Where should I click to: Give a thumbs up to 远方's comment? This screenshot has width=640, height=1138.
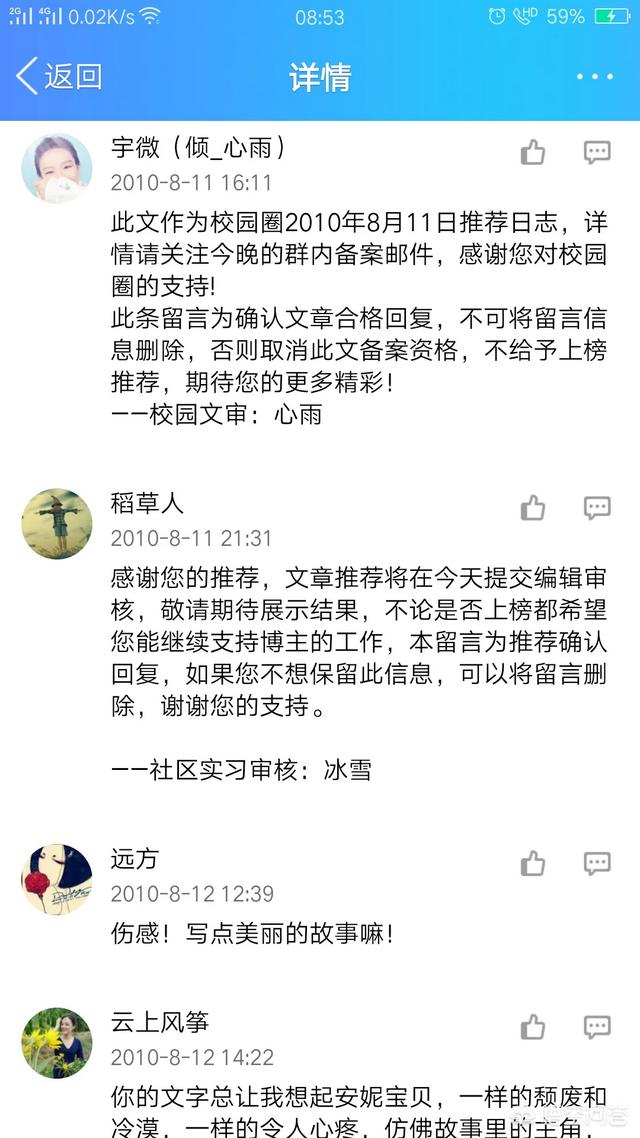(533, 863)
